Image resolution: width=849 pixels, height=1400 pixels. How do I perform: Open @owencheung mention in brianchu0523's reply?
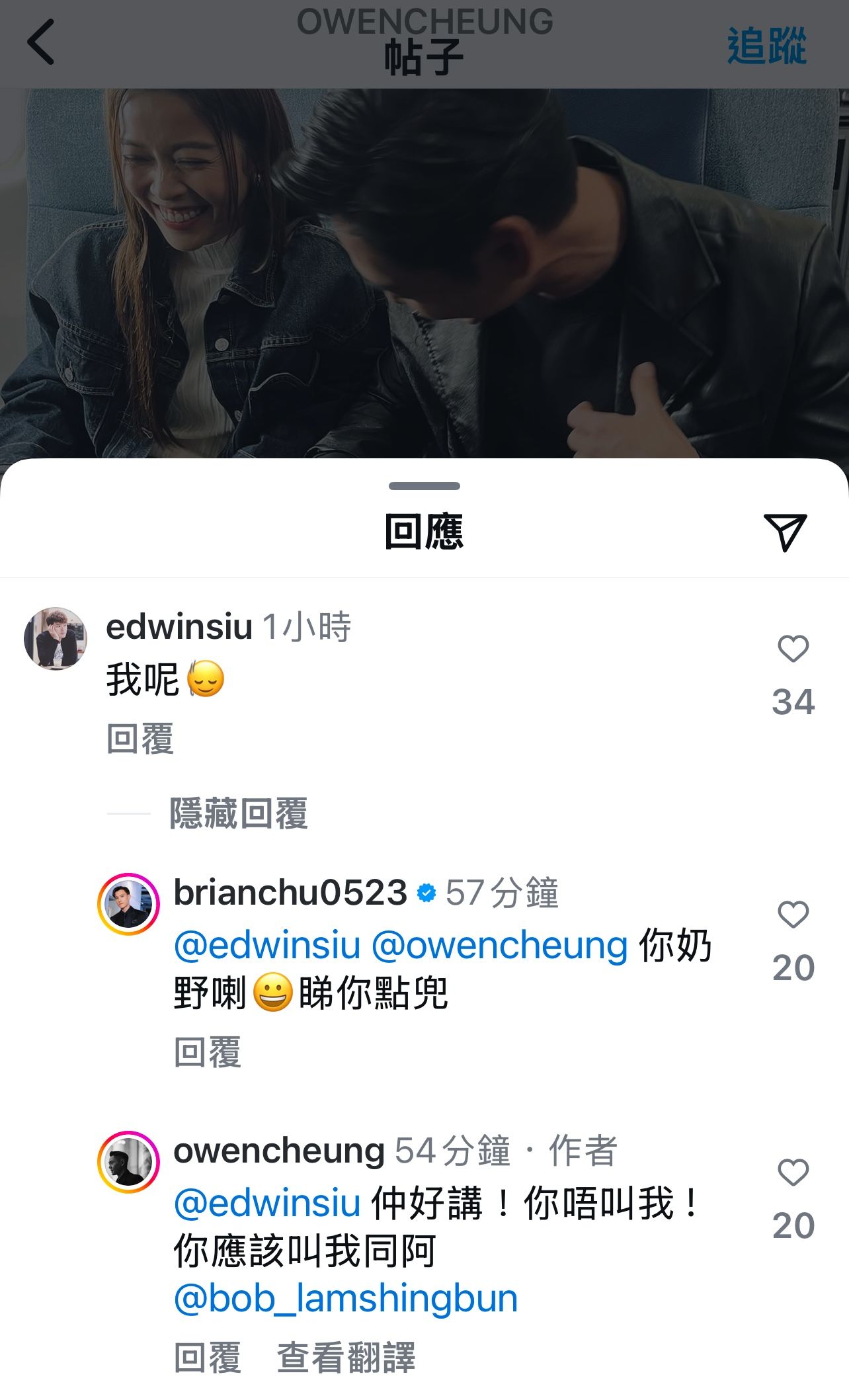click(499, 946)
